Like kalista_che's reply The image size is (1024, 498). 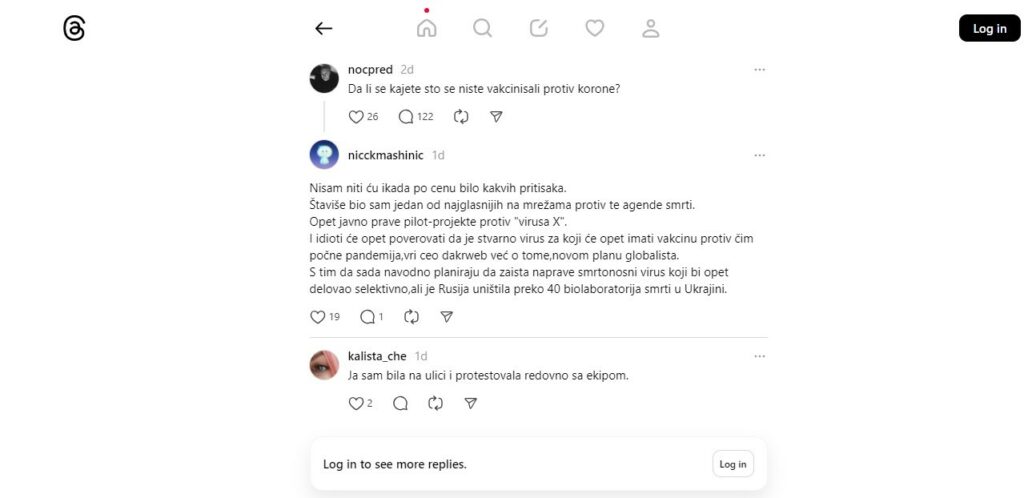(x=355, y=404)
